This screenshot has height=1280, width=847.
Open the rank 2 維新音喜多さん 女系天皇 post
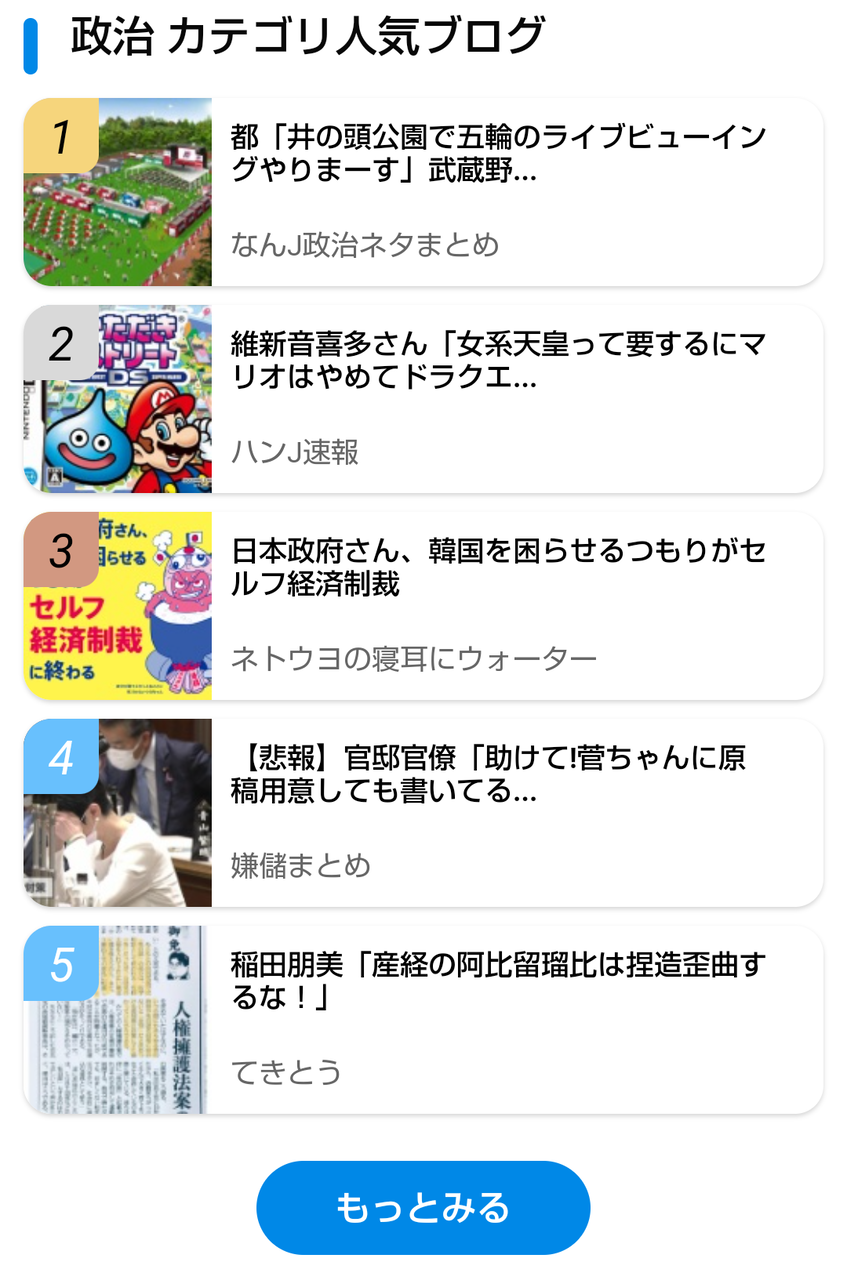click(x=498, y=362)
